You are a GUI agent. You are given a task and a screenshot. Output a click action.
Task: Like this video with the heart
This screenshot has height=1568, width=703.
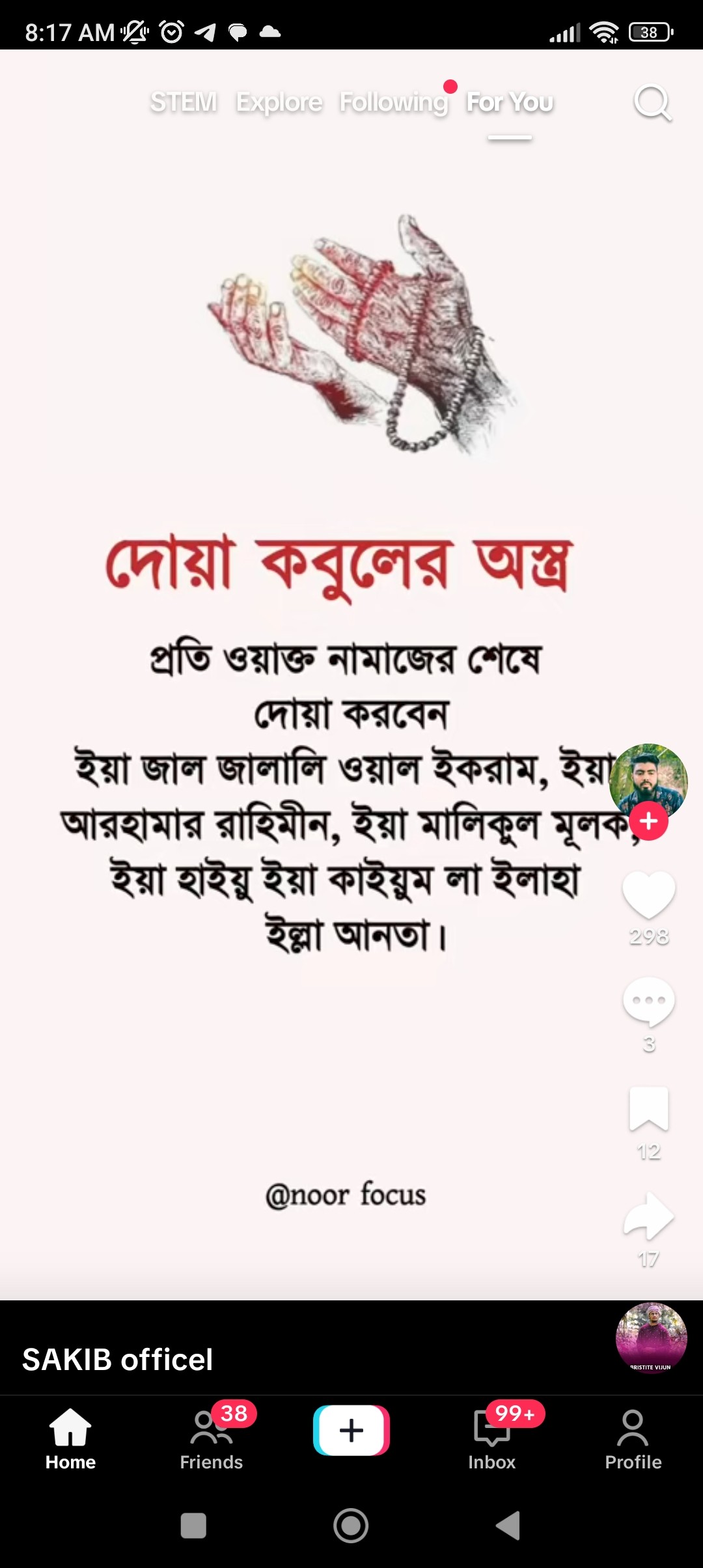pos(648,895)
